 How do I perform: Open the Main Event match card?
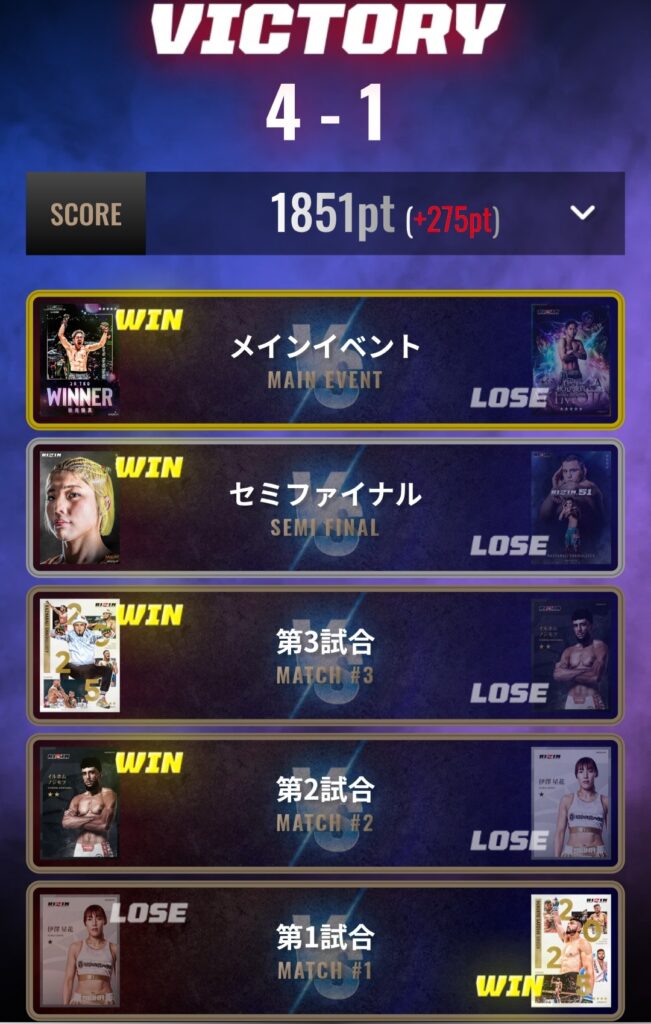[x=325, y=360]
